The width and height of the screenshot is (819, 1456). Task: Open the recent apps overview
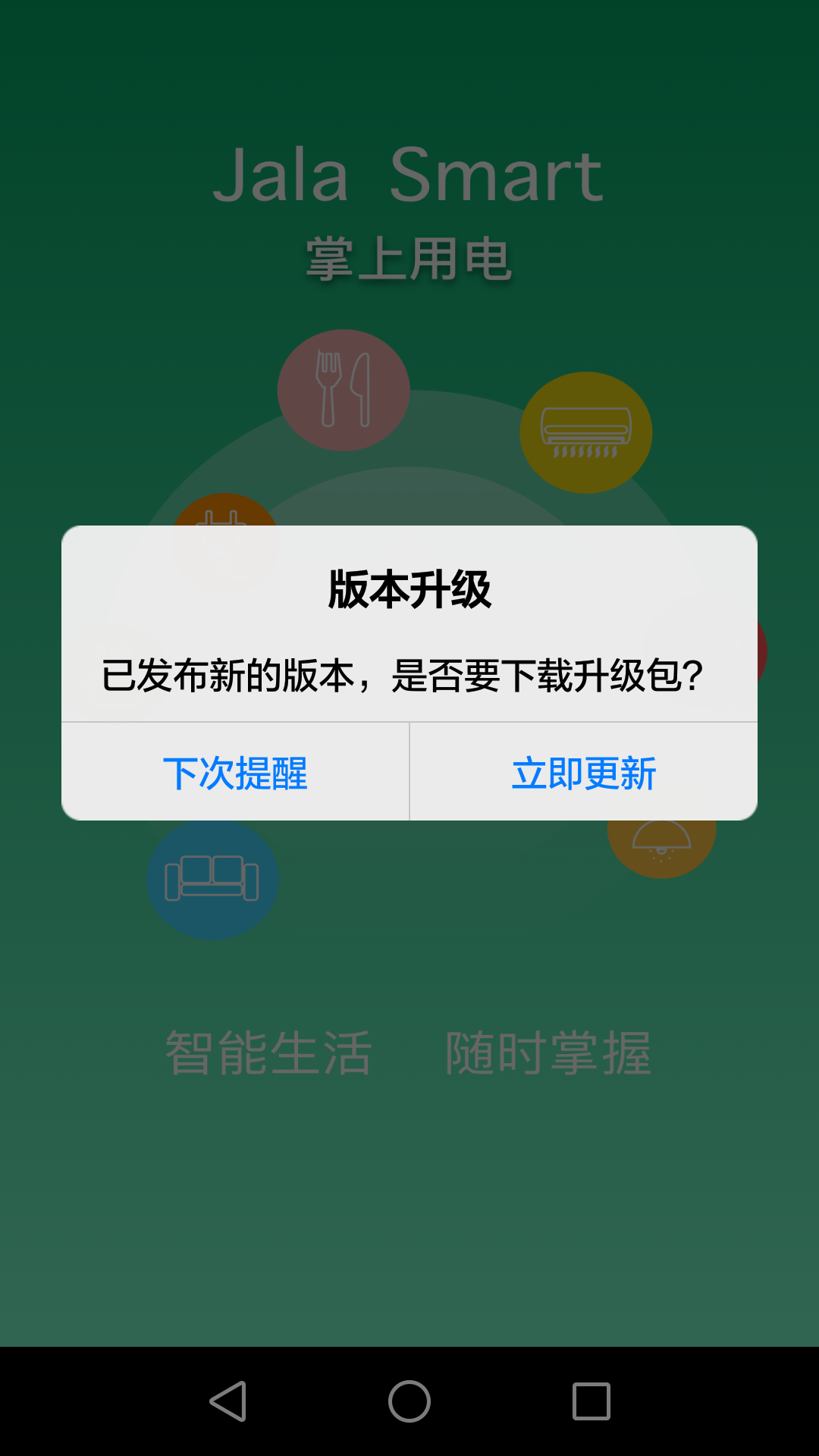click(x=591, y=1401)
